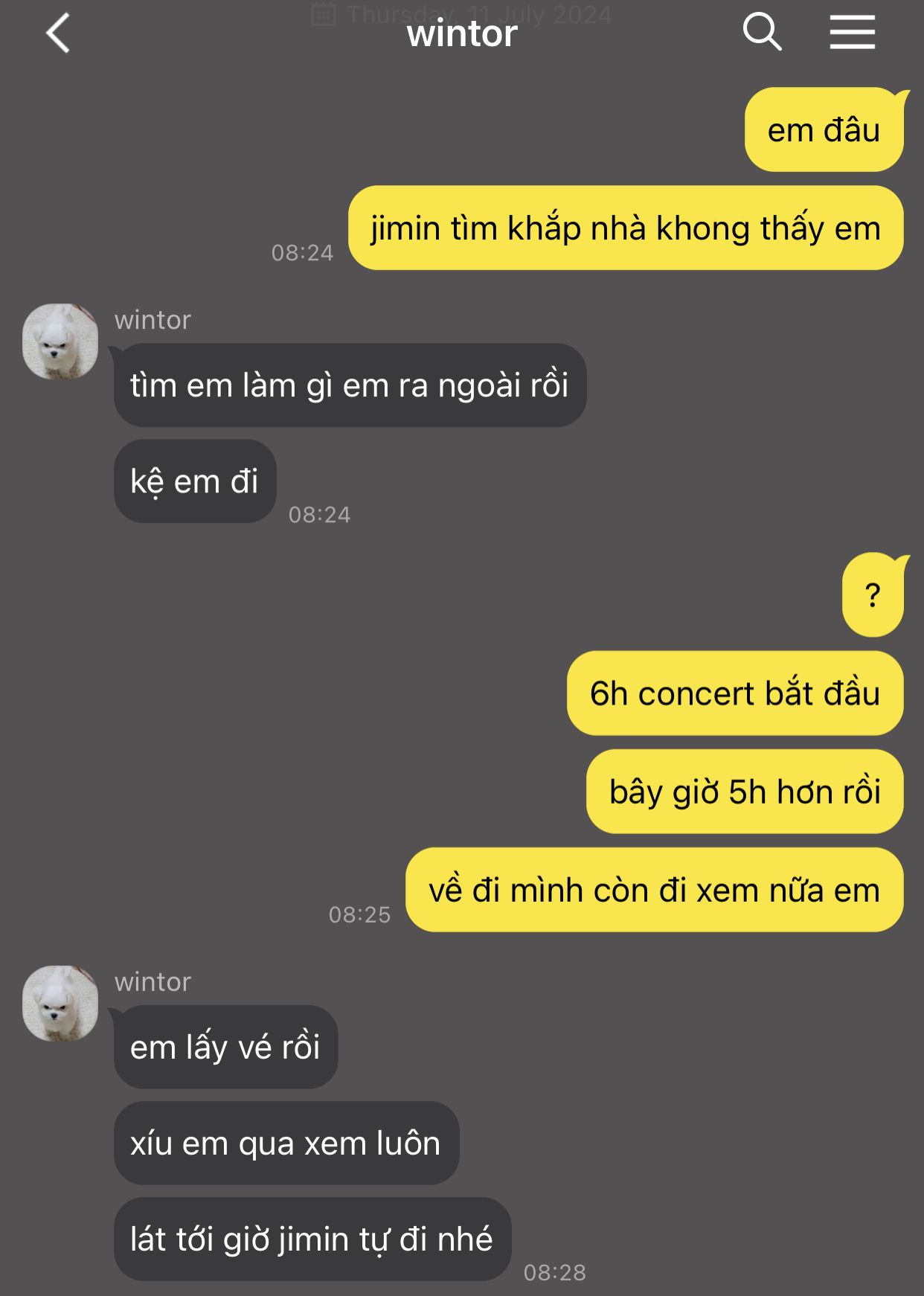Screen dimensions: 924x1296
Task: Search within this conversation
Action: click(762, 33)
